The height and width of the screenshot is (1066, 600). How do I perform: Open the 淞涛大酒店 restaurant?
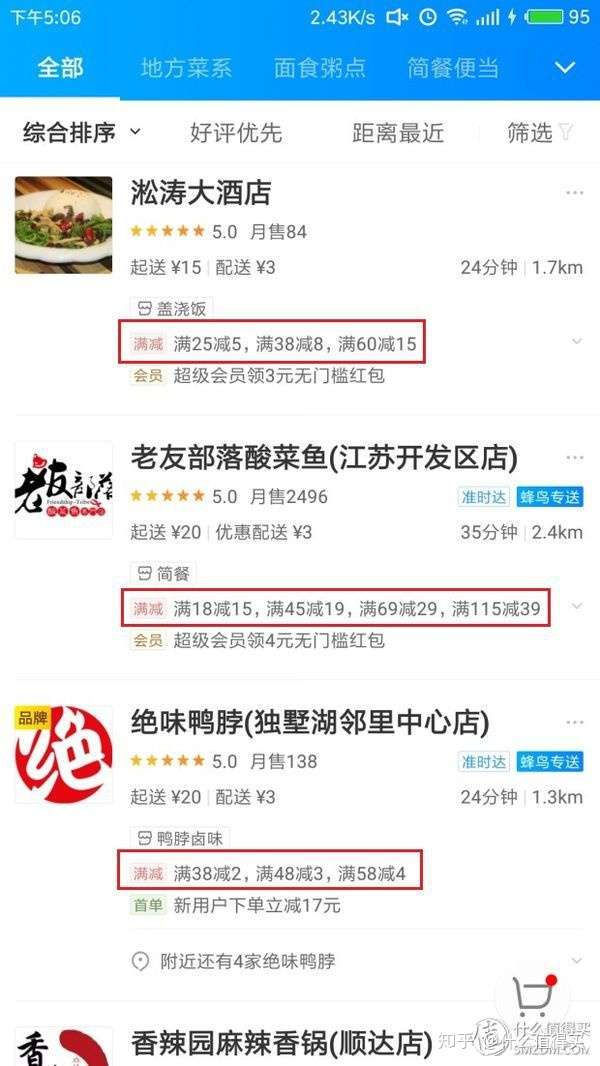click(x=201, y=192)
